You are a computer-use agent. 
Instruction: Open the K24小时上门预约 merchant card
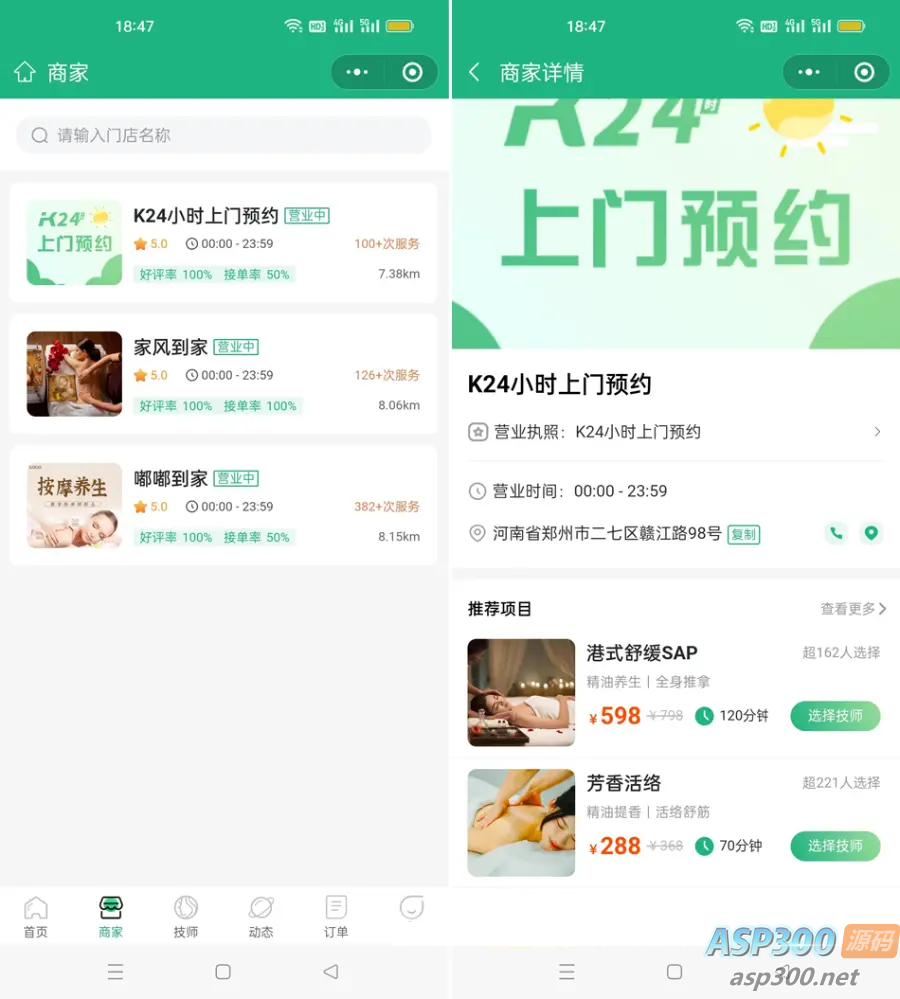[224, 243]
